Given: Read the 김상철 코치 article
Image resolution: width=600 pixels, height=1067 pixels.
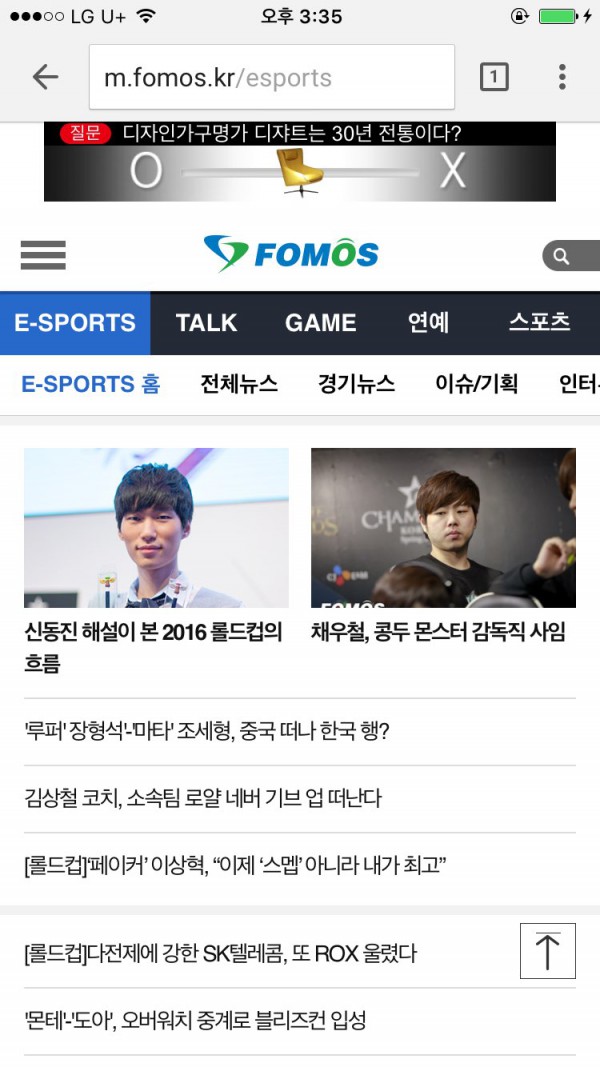Looking at the screenshot, I should (x=203, y=799).
